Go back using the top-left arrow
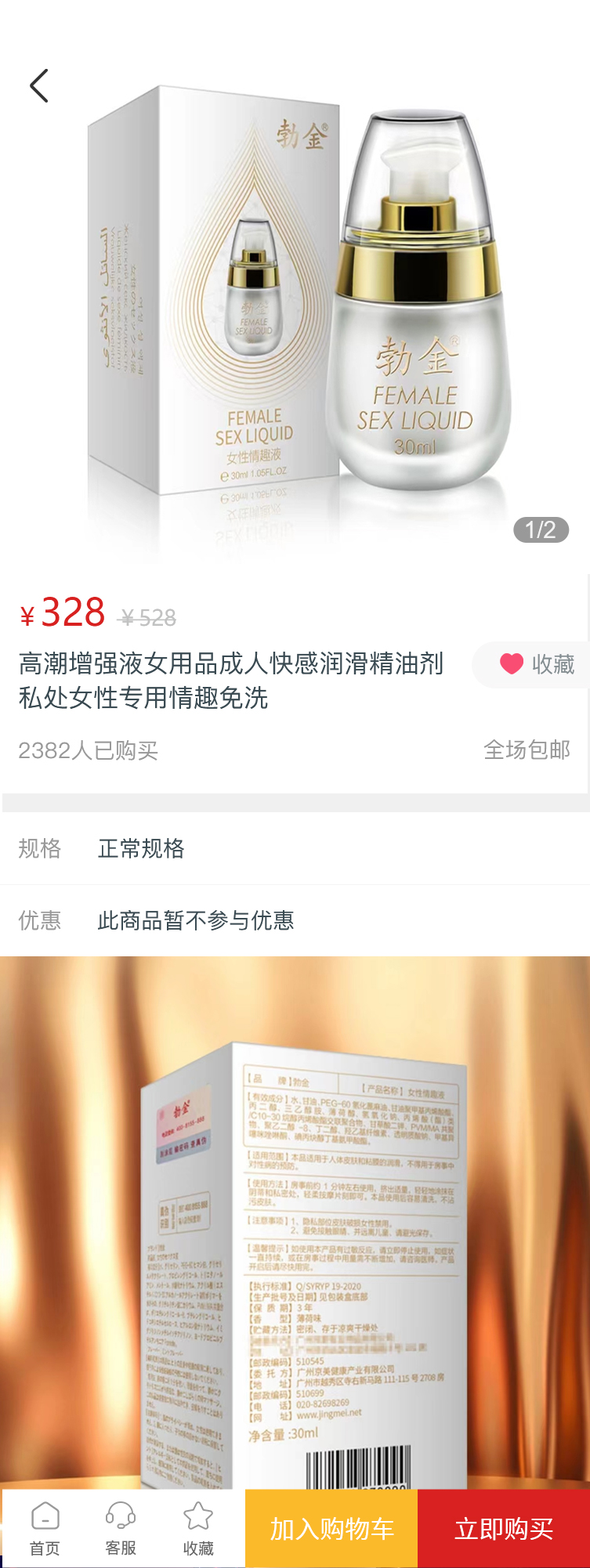Viewport: 590px width, 1568px height. [x=39, y=85]
